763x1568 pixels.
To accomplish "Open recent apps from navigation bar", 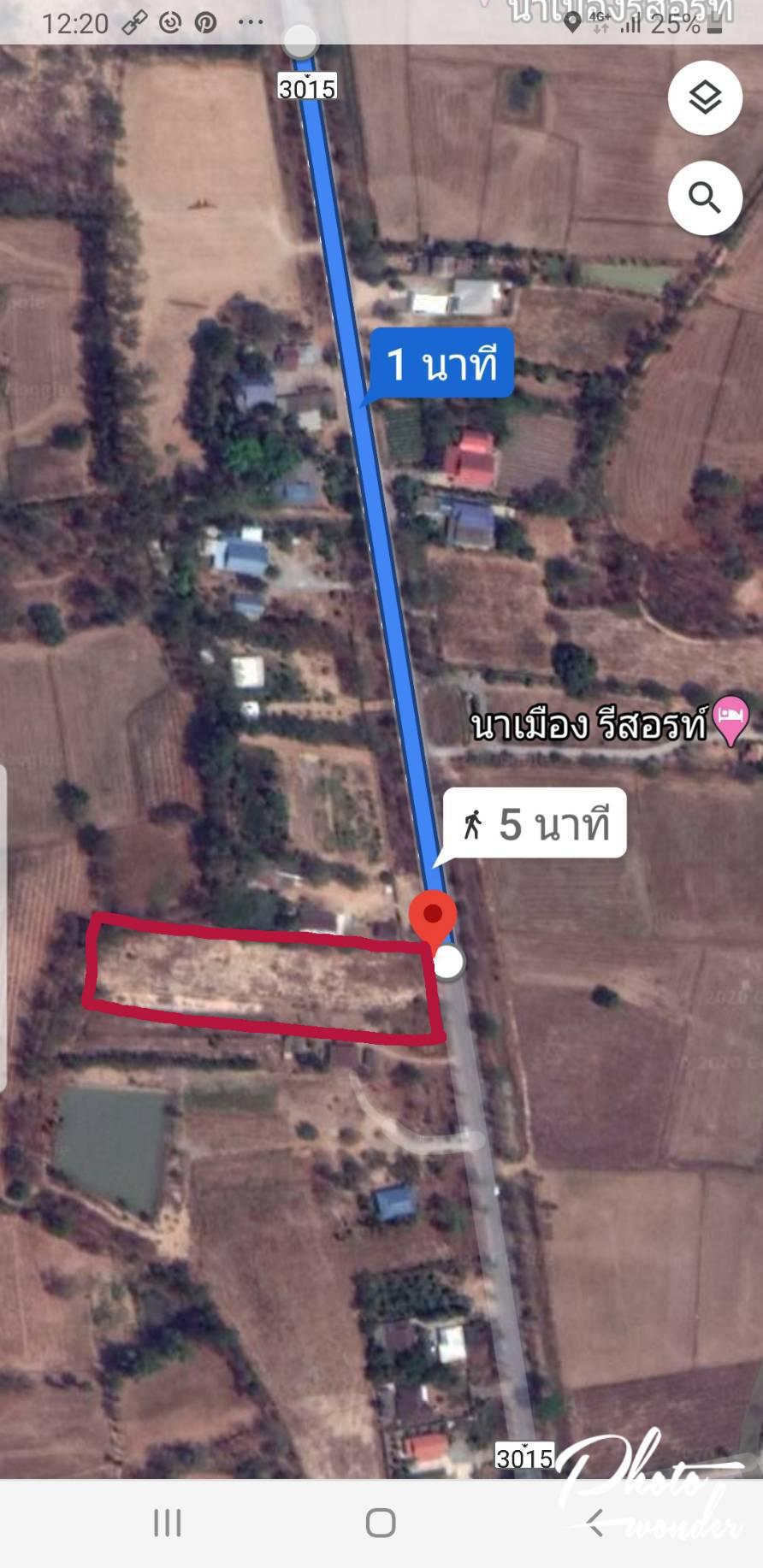I will point(168,1522).
